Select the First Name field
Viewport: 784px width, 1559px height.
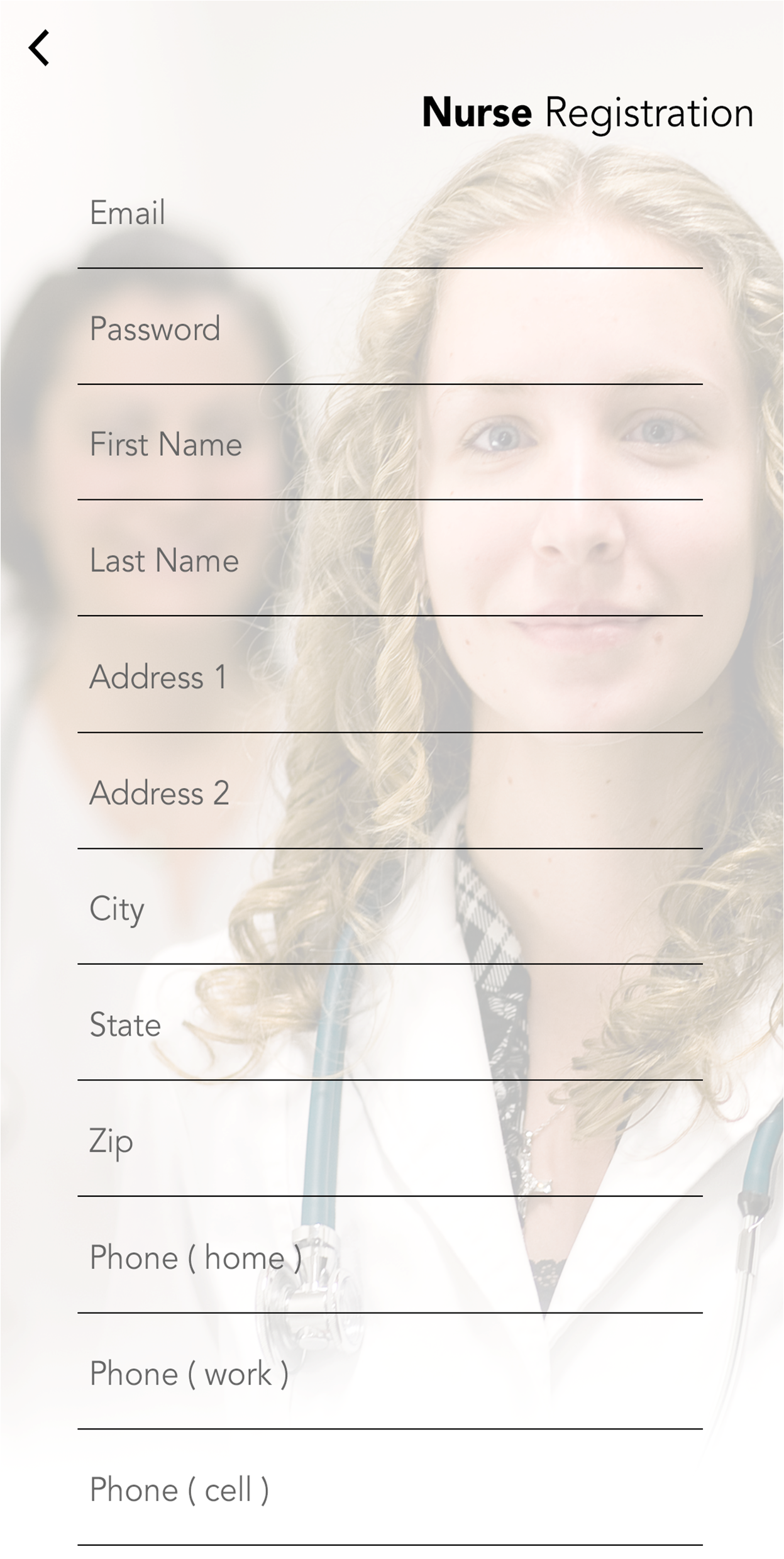[390, 445]
